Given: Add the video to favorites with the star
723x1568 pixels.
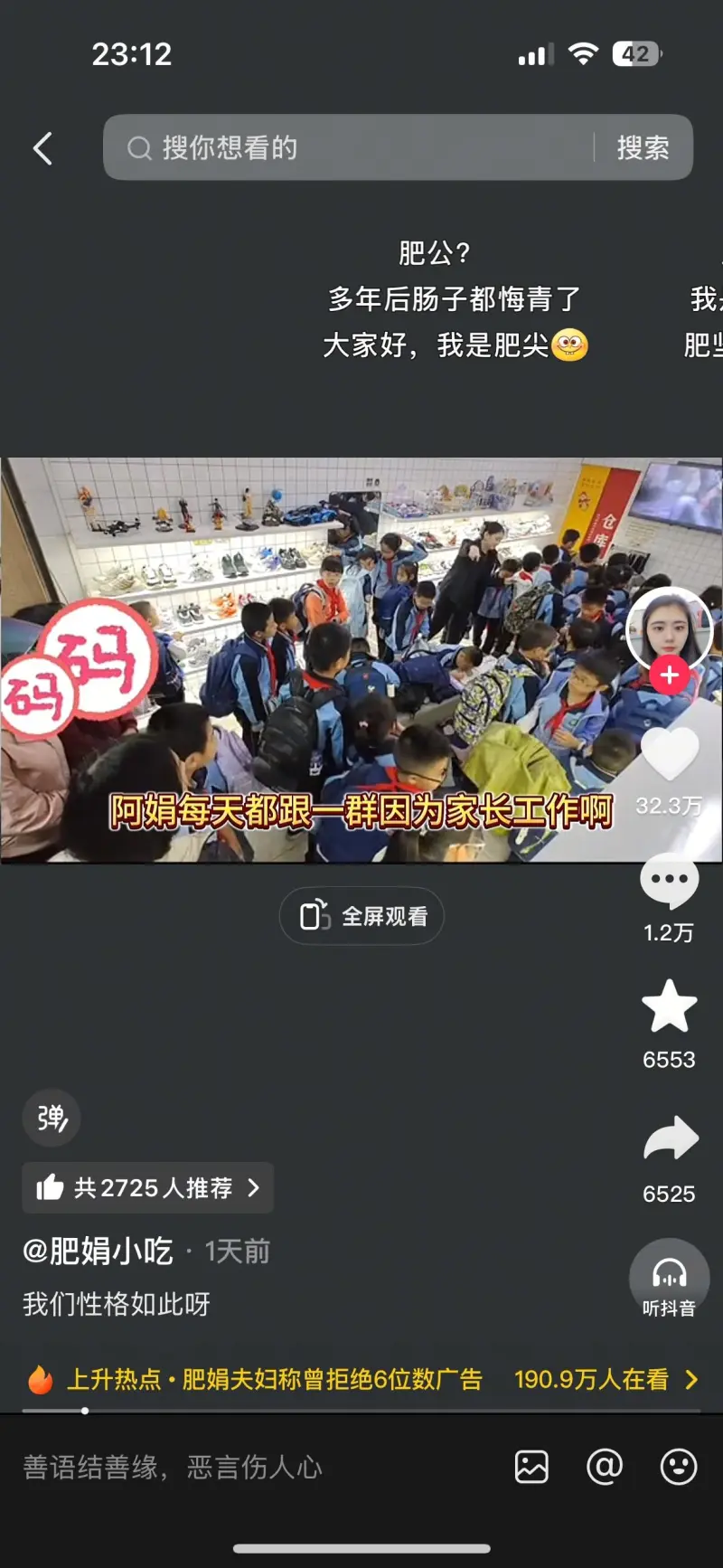Looking at the screenshot, I should click(x=669, y=1006).
